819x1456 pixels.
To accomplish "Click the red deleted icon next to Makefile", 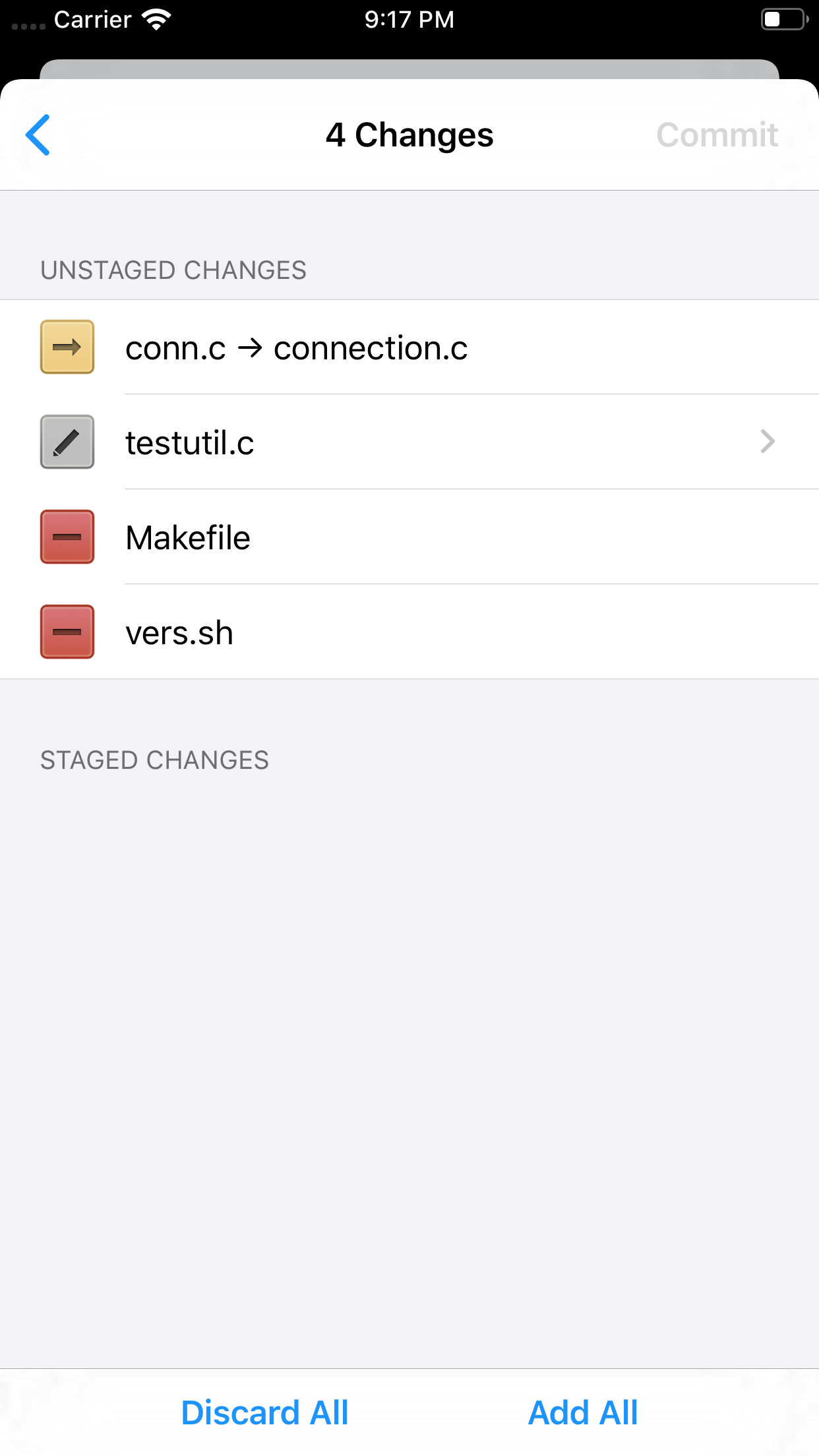I will click(67, 537).
